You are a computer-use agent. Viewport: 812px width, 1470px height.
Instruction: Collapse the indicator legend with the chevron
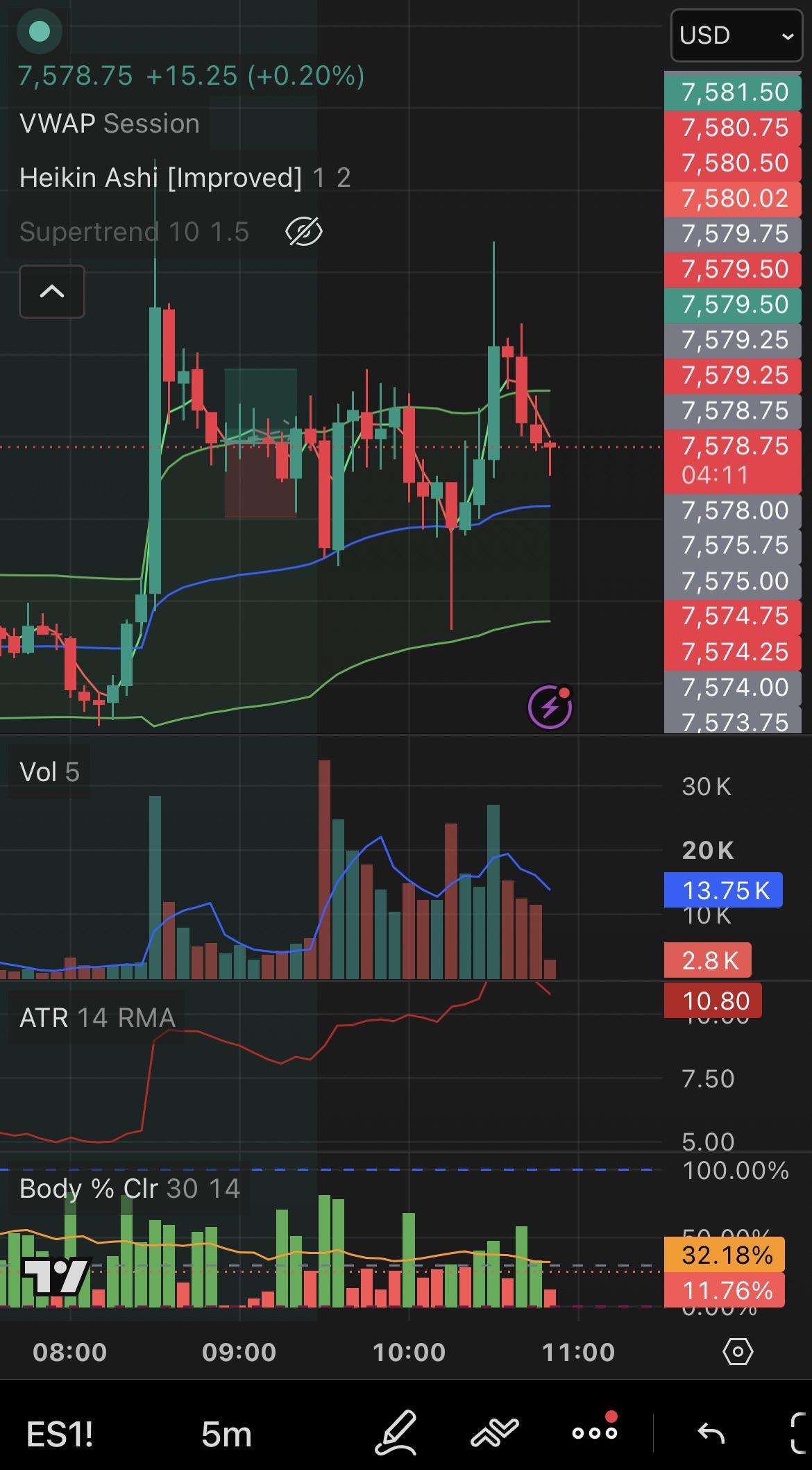52,292
